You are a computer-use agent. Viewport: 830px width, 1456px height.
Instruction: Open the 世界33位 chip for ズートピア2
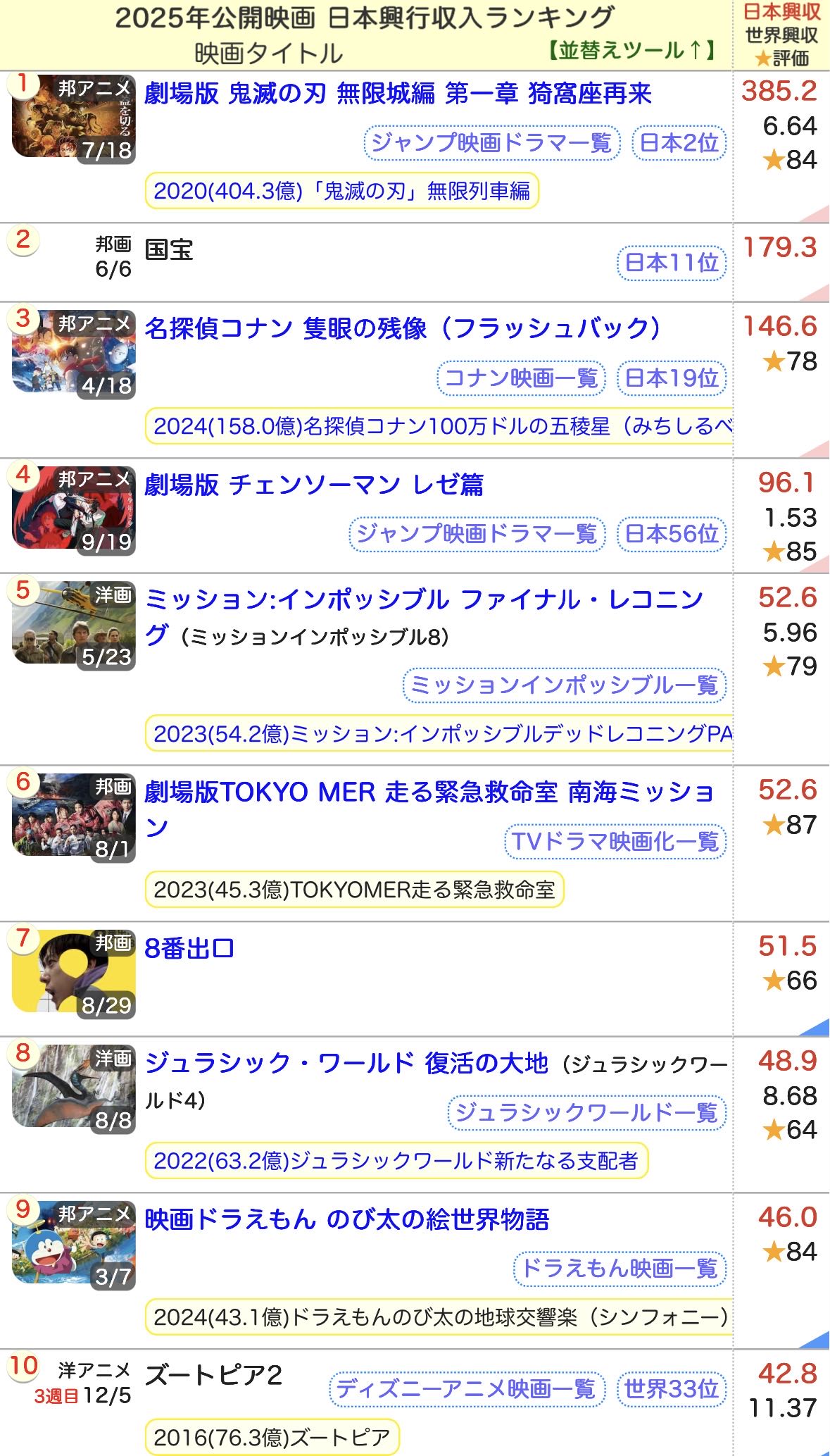point(672,1388)
